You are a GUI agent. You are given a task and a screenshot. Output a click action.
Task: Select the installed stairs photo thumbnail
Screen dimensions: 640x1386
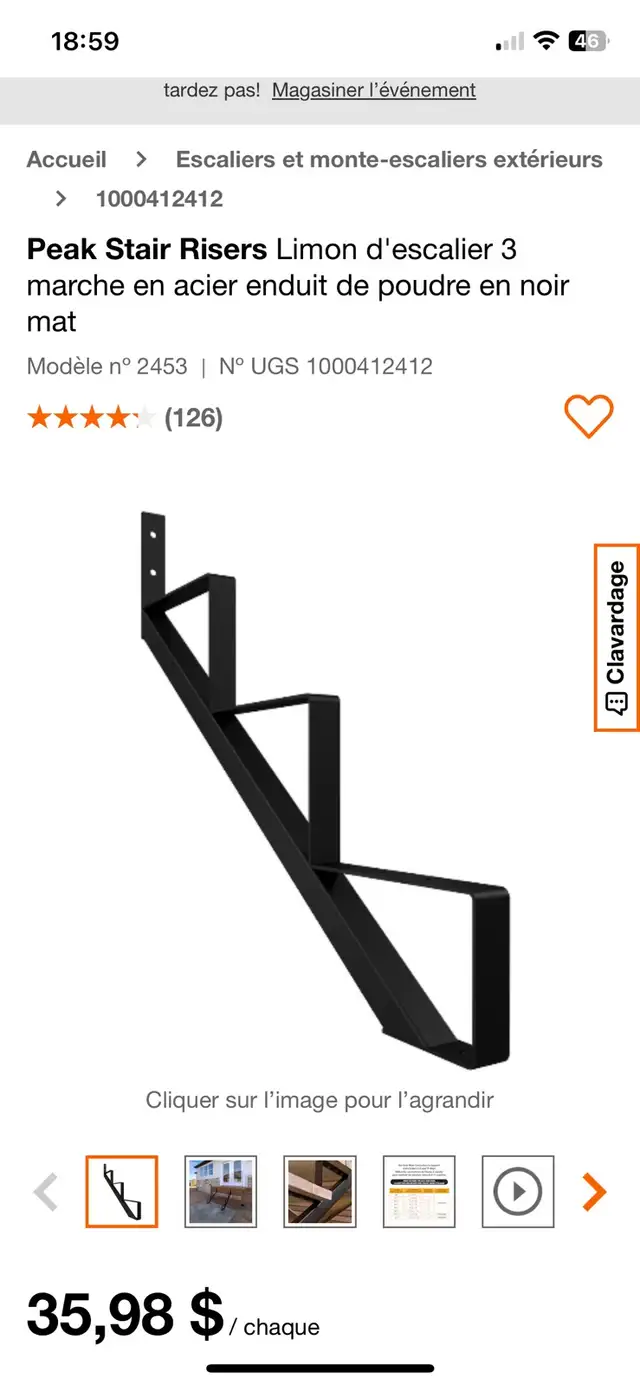click(x=221, y=1192)
